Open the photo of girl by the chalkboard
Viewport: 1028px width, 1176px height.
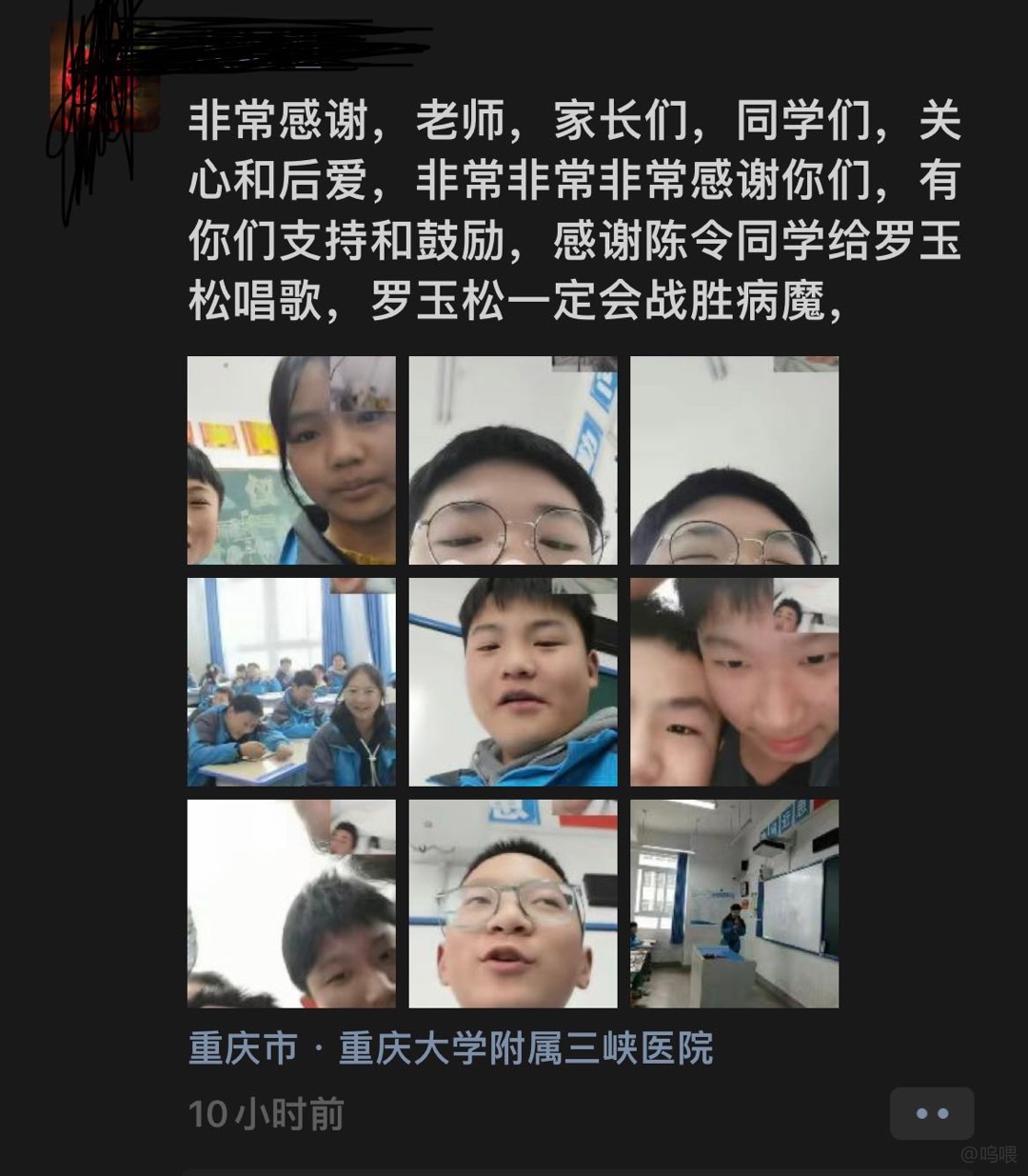(x=291, y=460)
